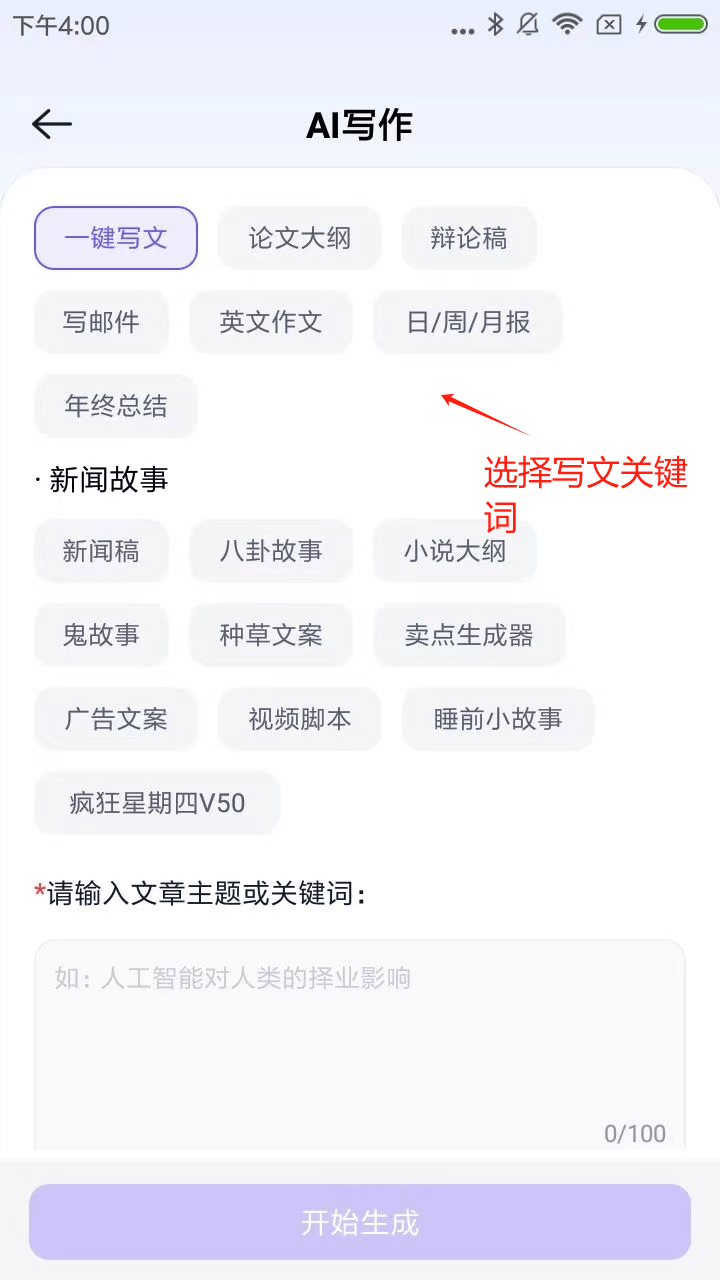Select the 一键写文 chip
This screenshot has width=720, height=1280.
116,238
